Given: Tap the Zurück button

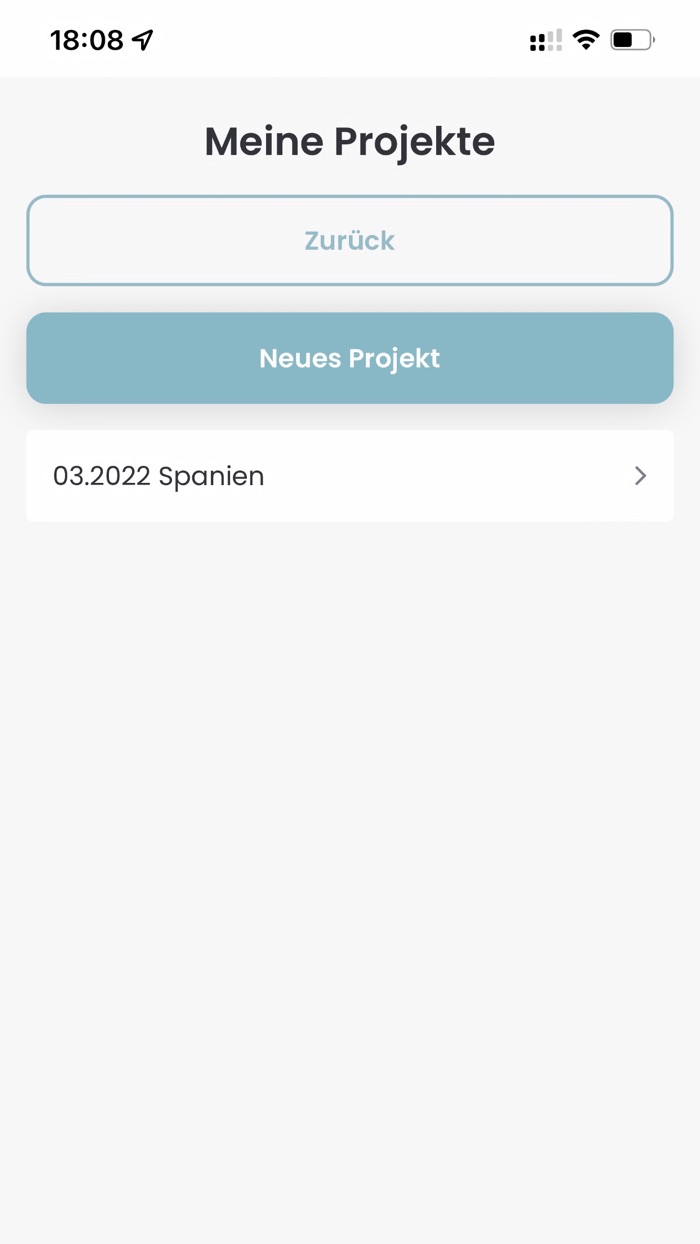Looking at the screenshot, I should click(x=350, y=240).
